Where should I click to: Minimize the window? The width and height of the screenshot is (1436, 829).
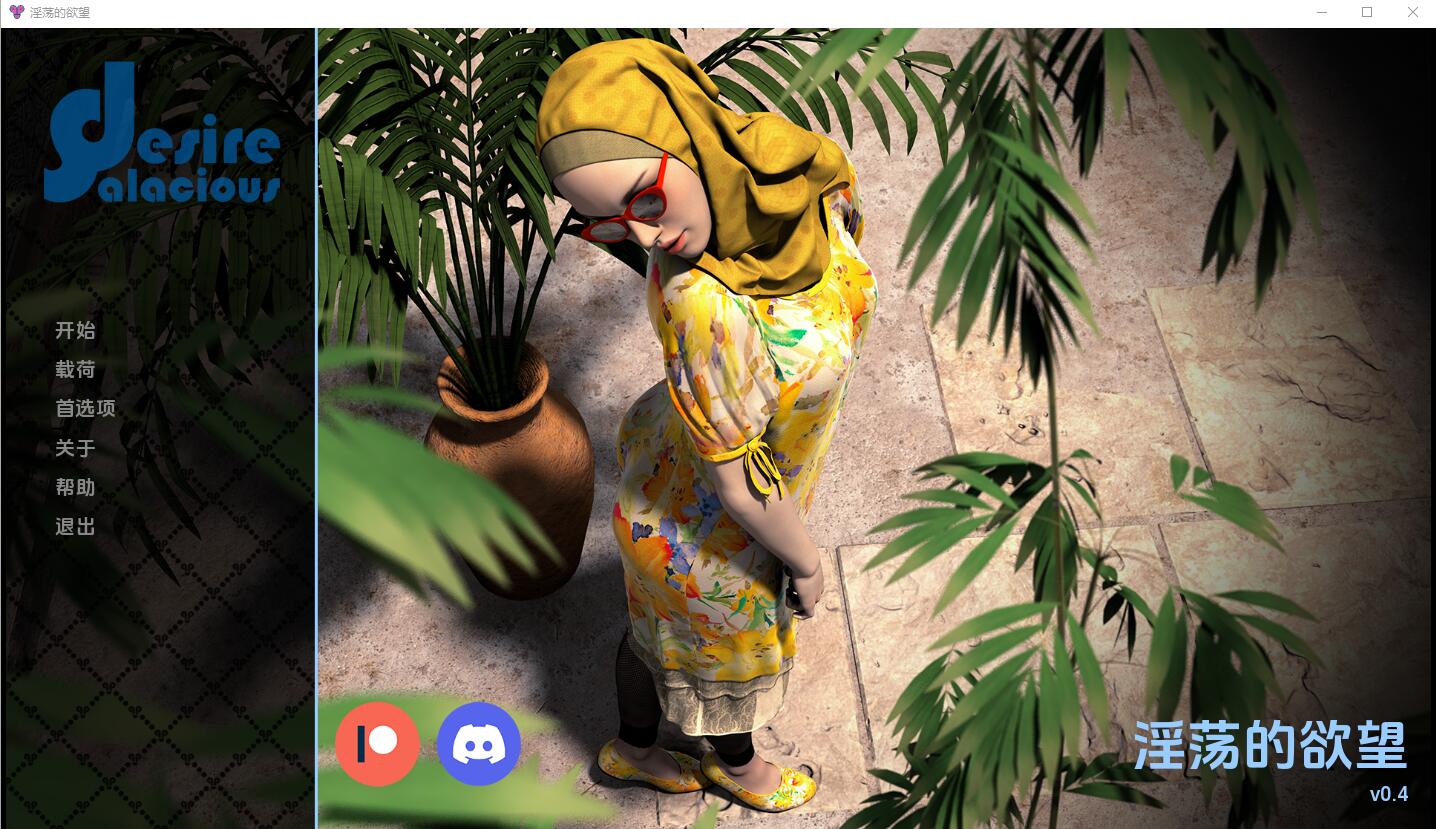tap(1321, 13)
